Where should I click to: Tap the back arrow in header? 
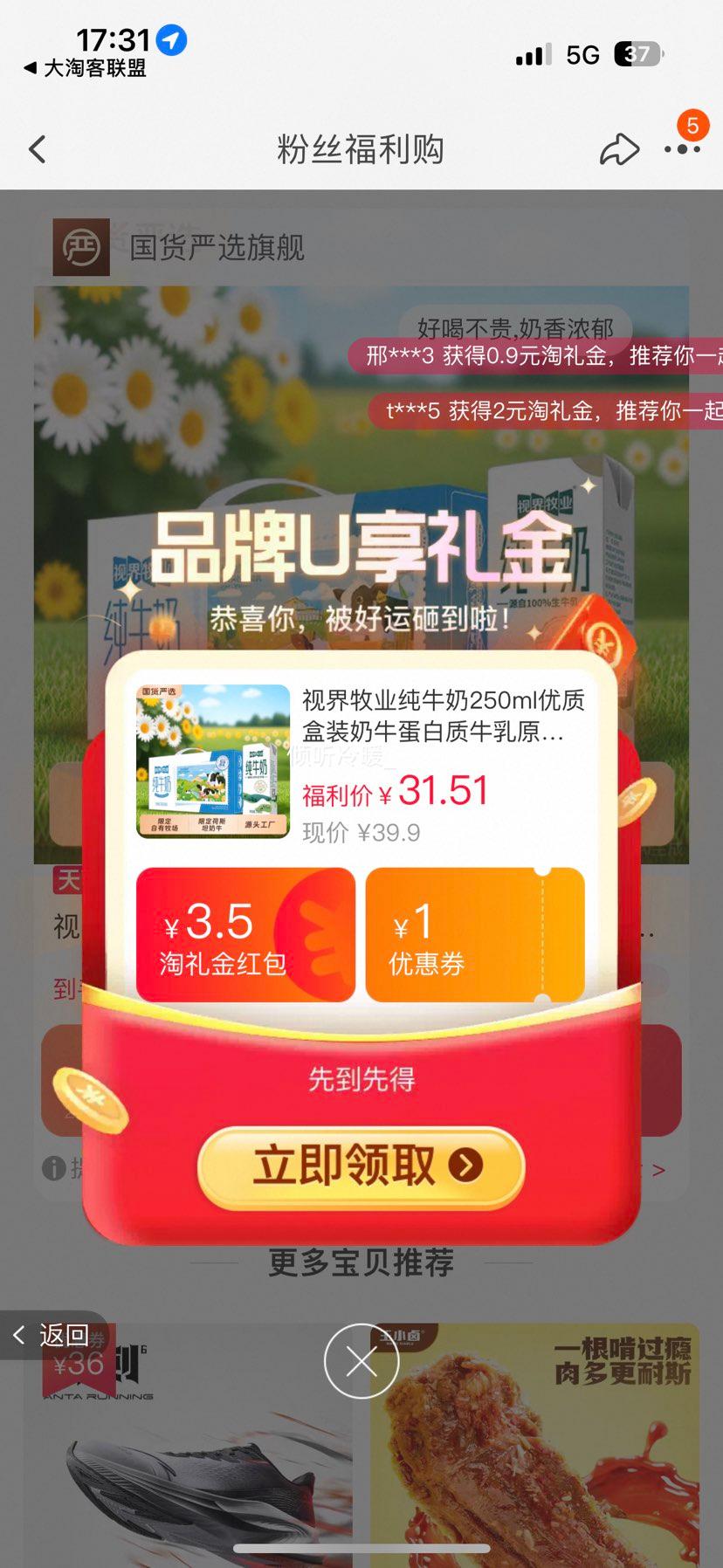pos(38,149)
